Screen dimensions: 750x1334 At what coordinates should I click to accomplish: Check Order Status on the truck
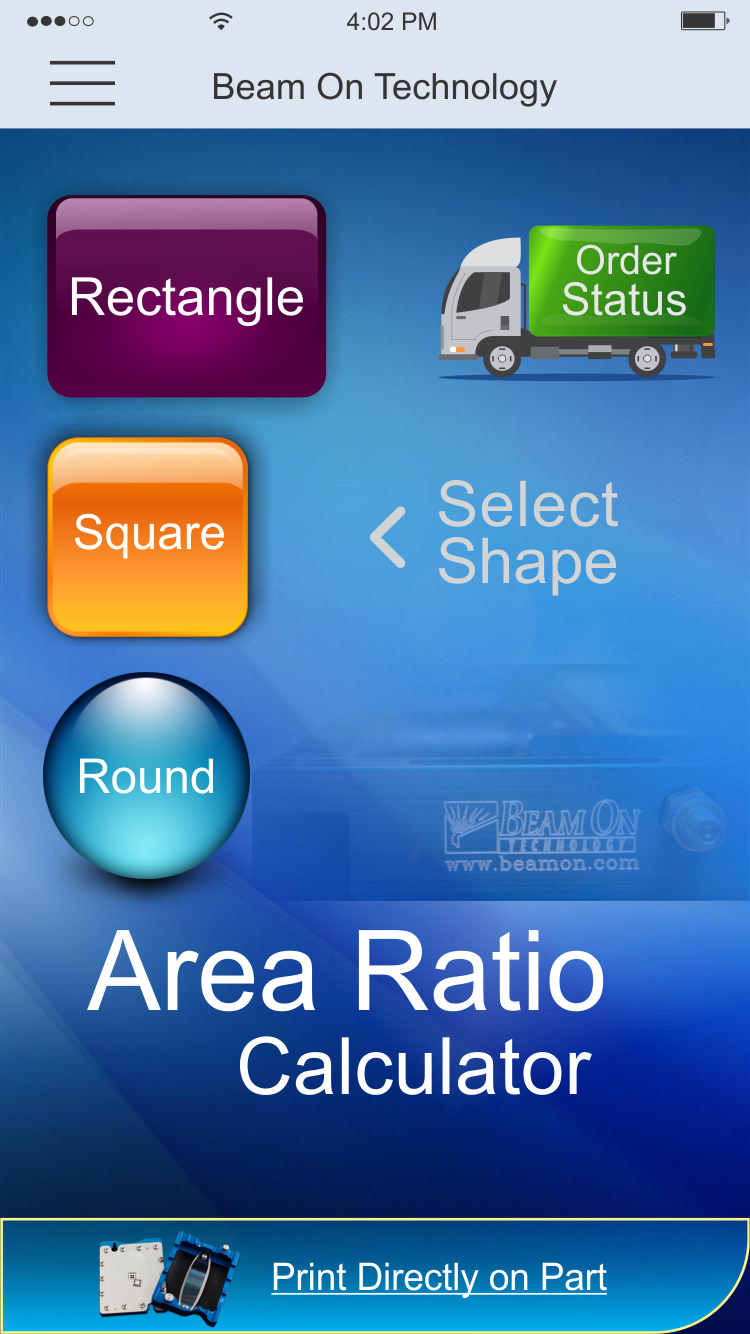point(622,282)
